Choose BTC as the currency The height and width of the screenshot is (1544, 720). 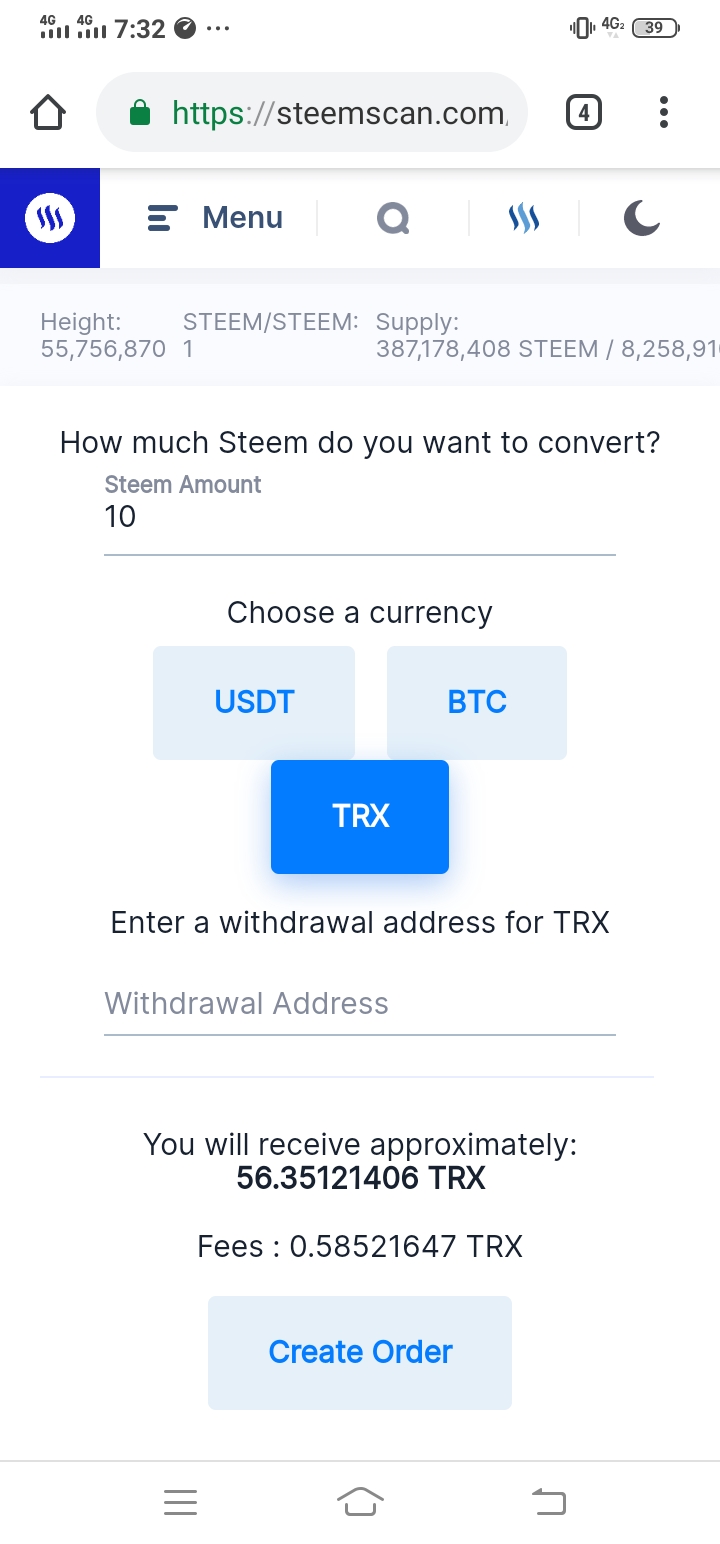[477, 702]
